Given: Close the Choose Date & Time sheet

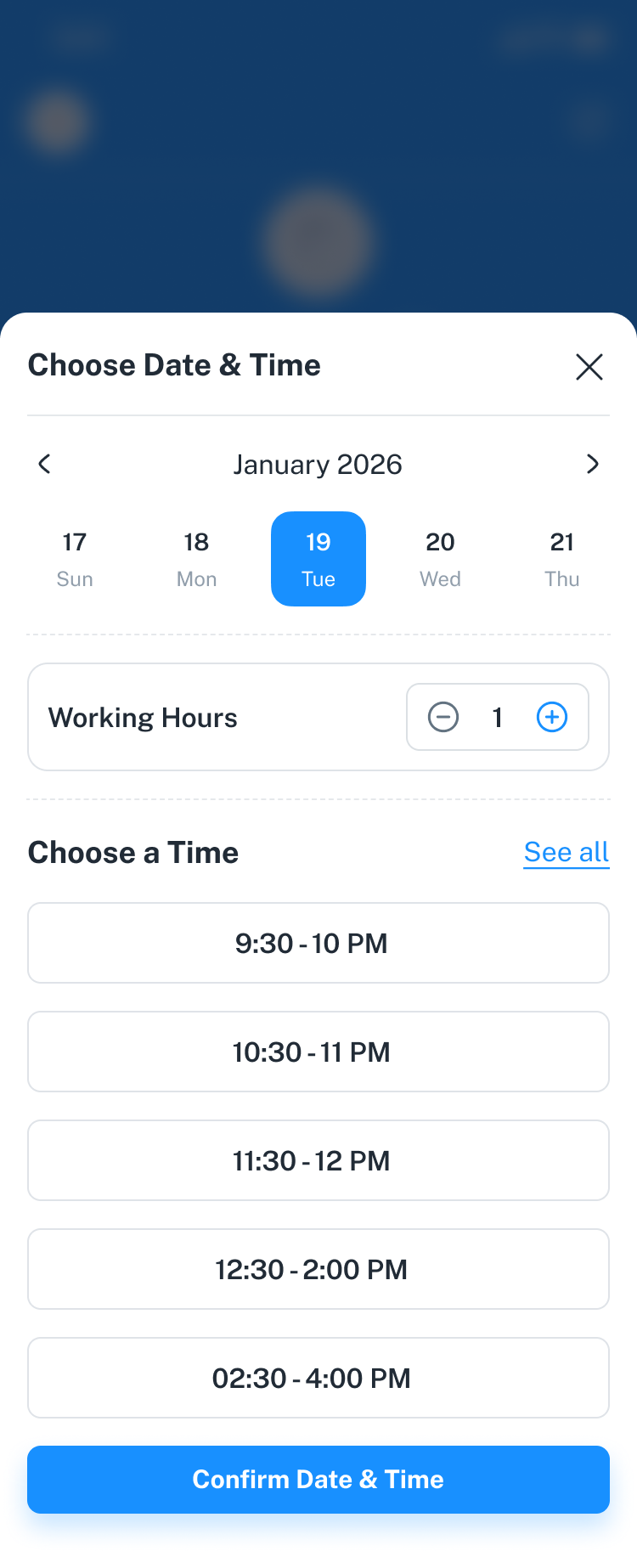Looking at the screenshot, I should 589,367.
